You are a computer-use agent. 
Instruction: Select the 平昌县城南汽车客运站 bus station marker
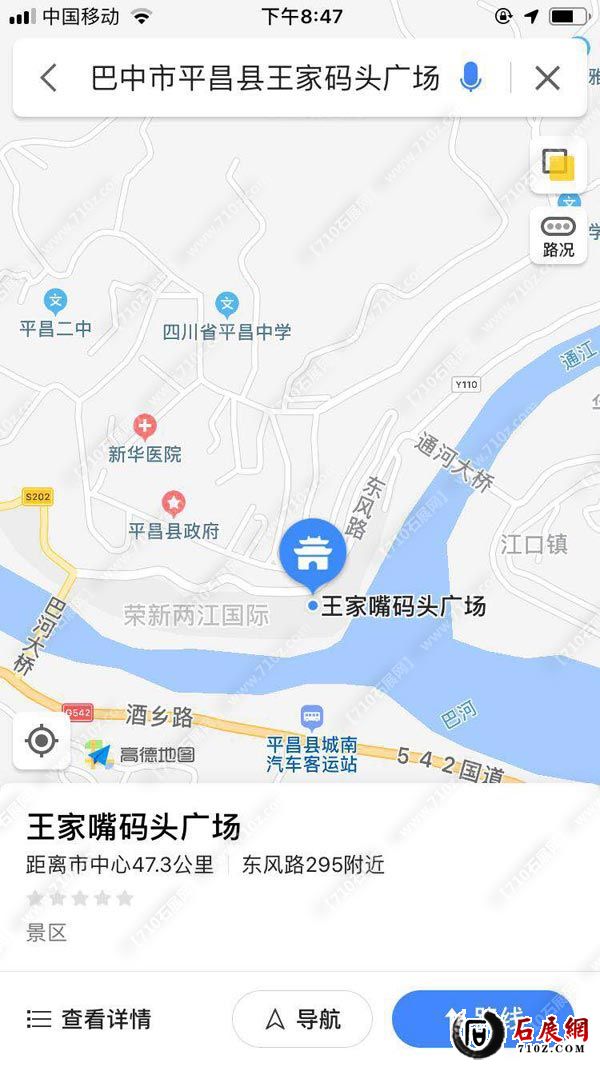(312, 717)
